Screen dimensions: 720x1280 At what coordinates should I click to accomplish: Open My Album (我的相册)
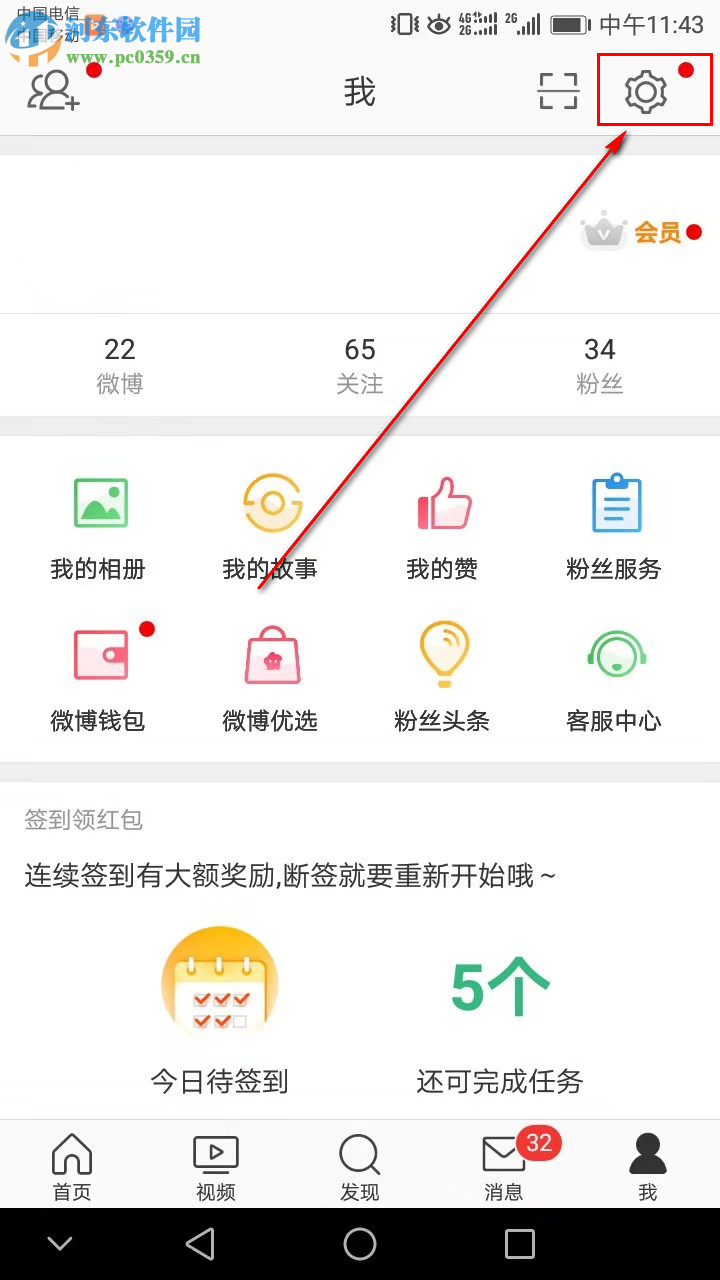(x=98, y=525)
